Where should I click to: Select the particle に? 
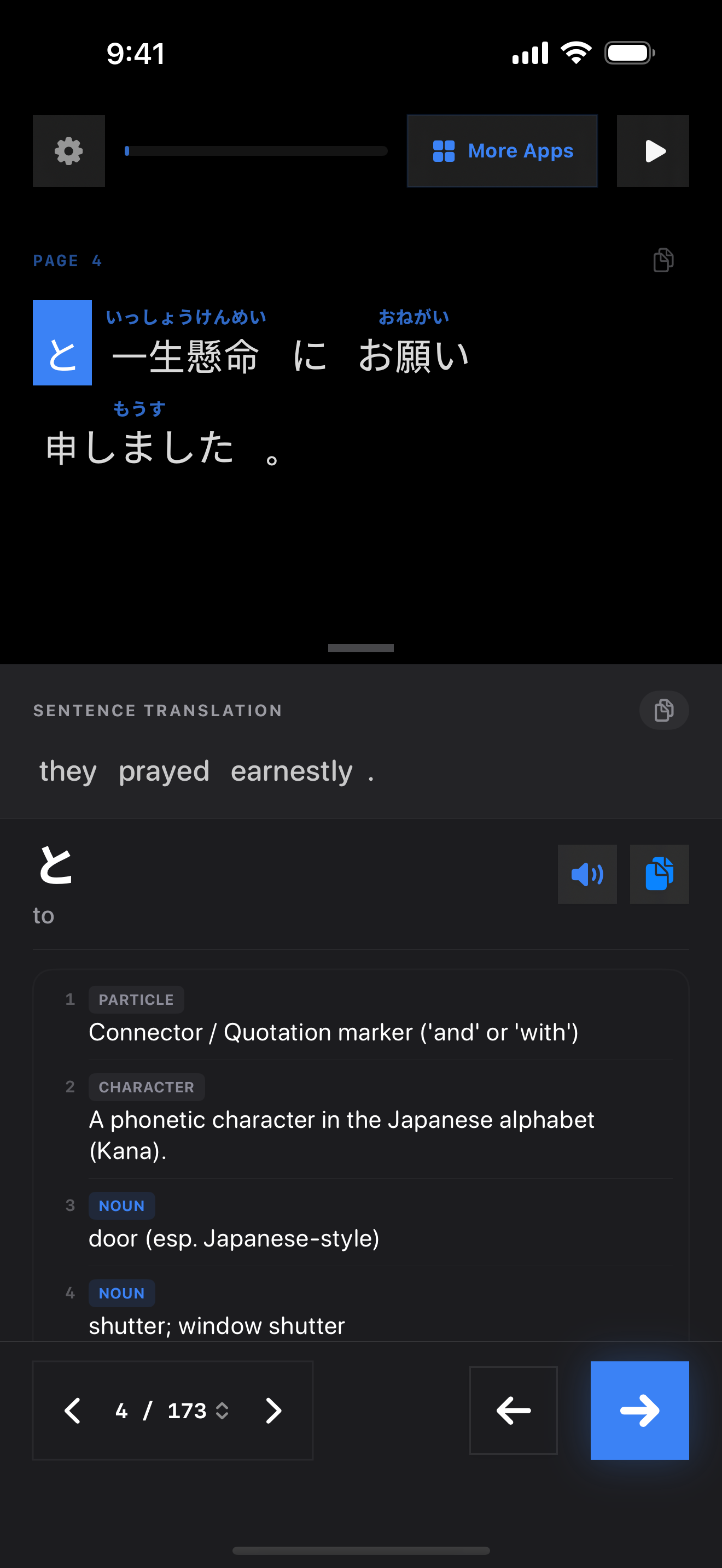pos(309,356)
